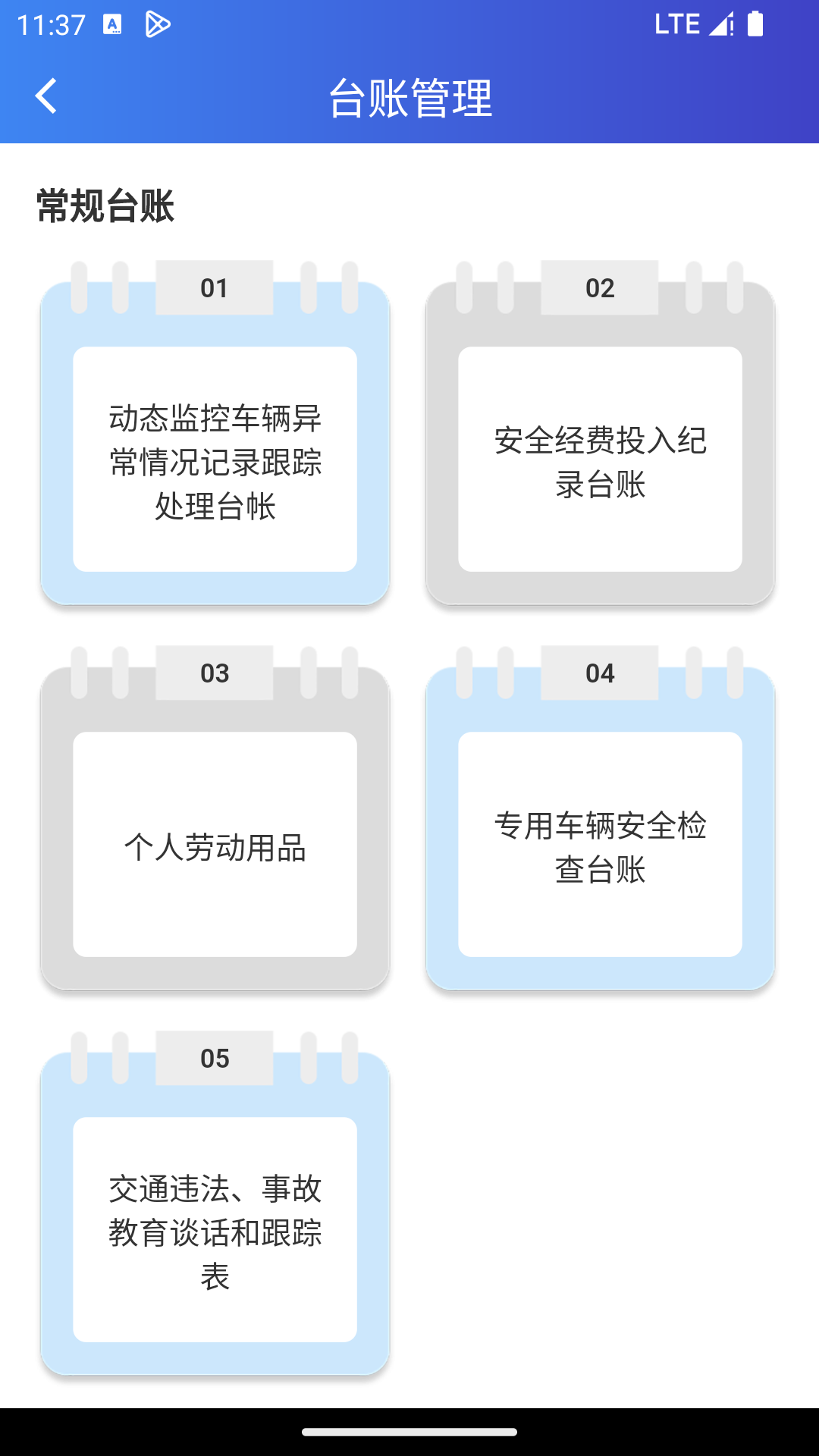
Task: Open card 01 动态监控车辆异常情况记录跟踪处理台帐
Action: [x=215, y=460]
